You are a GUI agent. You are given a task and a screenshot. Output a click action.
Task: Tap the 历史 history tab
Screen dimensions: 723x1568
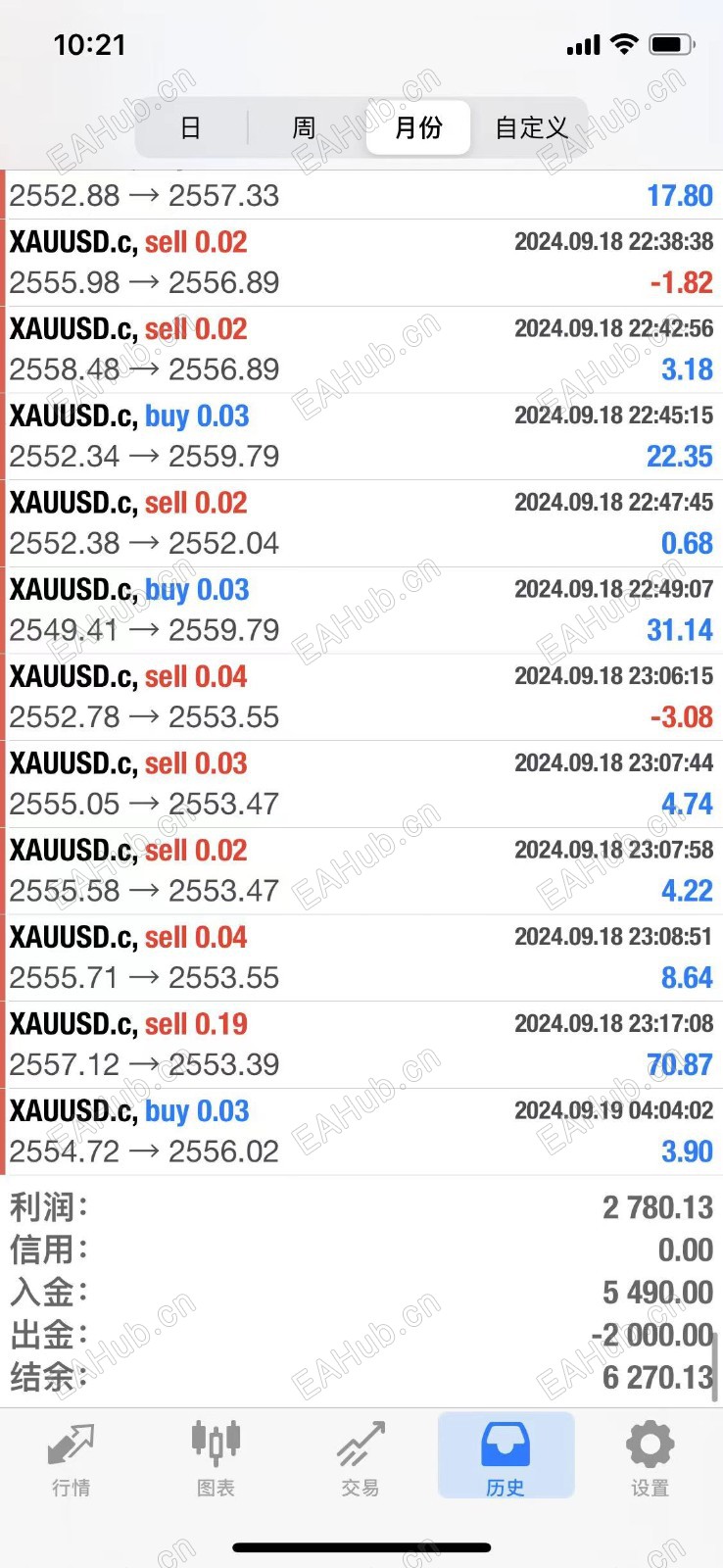point(506,1458)
